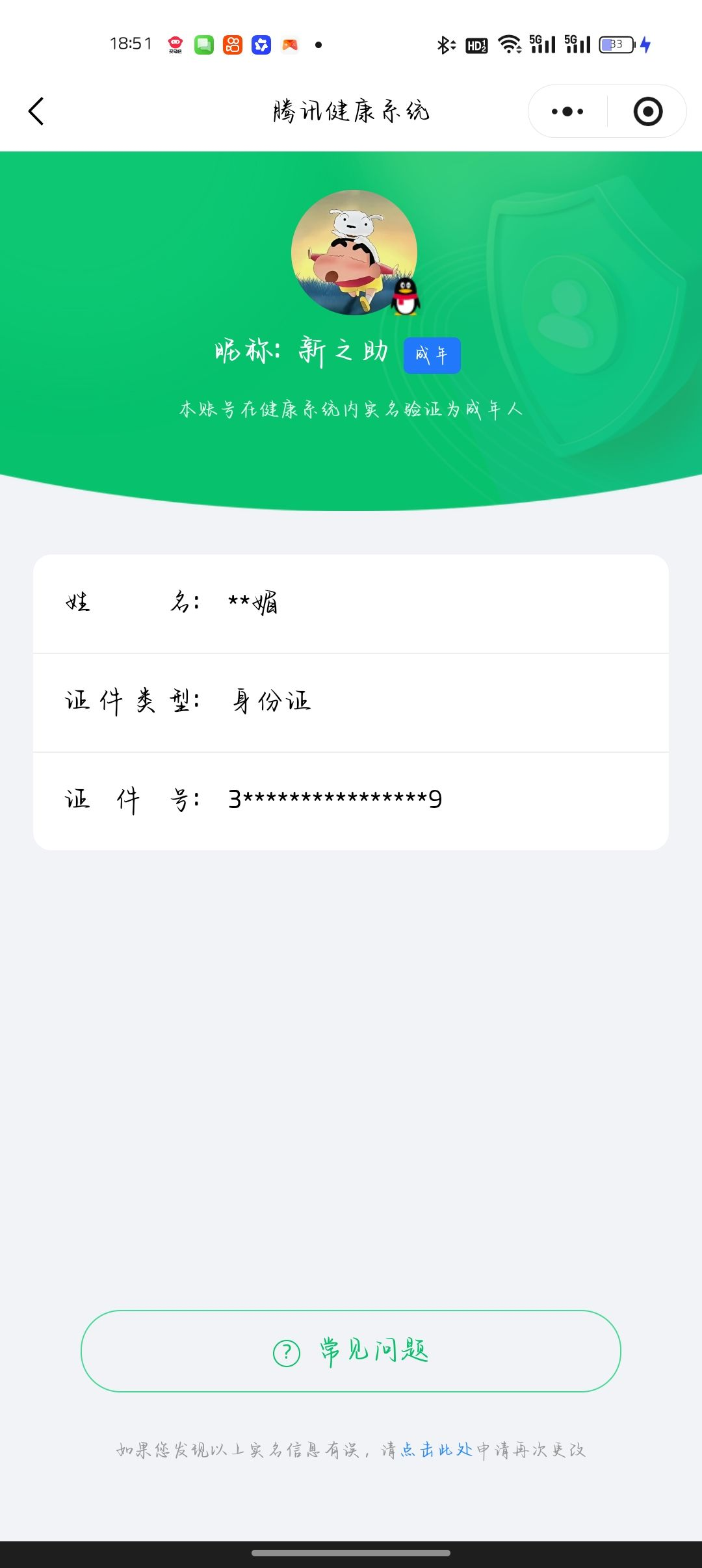The image size is (702, 1568).
Task: Tap the 成年 (adult) badge next to nickname
Action: (431, 354)
